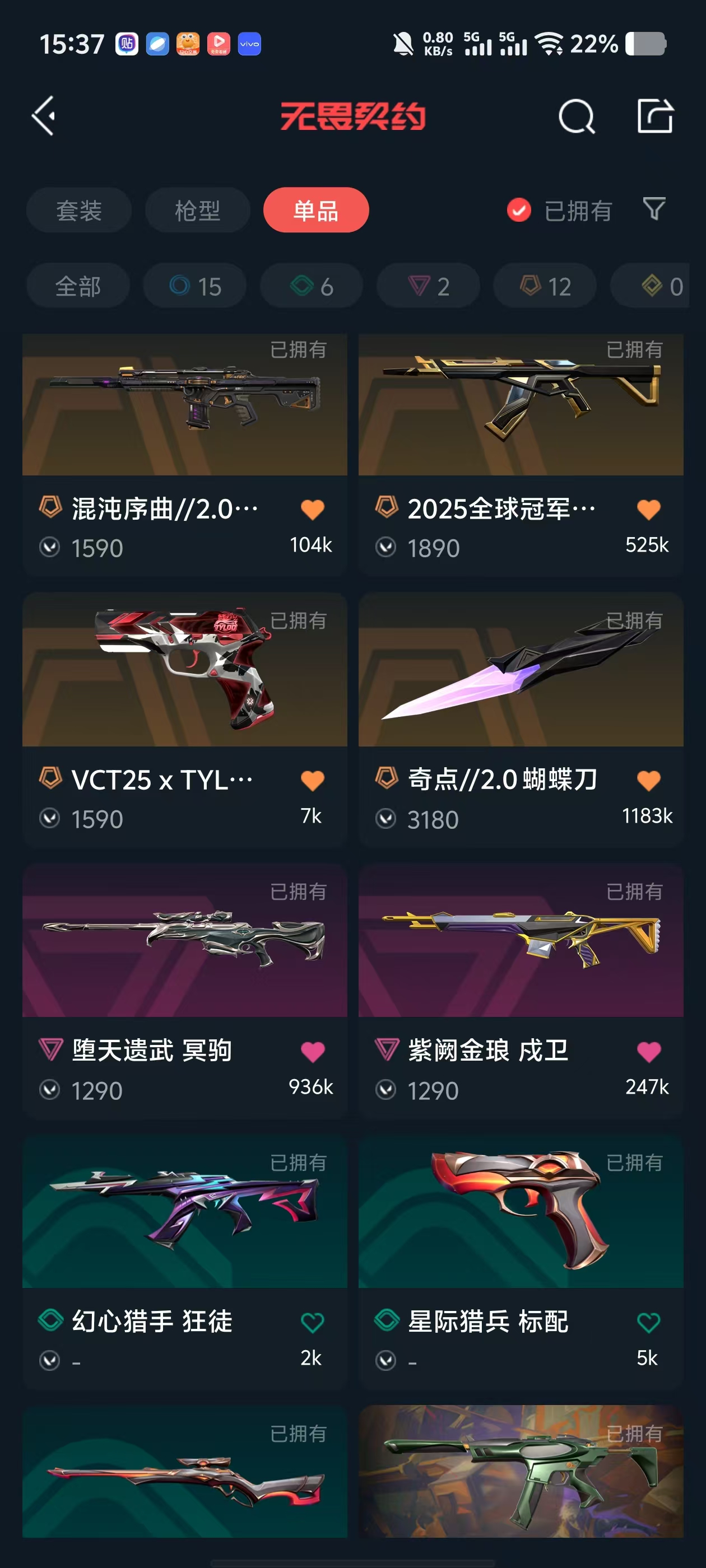Like the 幻心猎手 狂徒 skin
Screen dimensions: 706x1568
(312, 1322)
